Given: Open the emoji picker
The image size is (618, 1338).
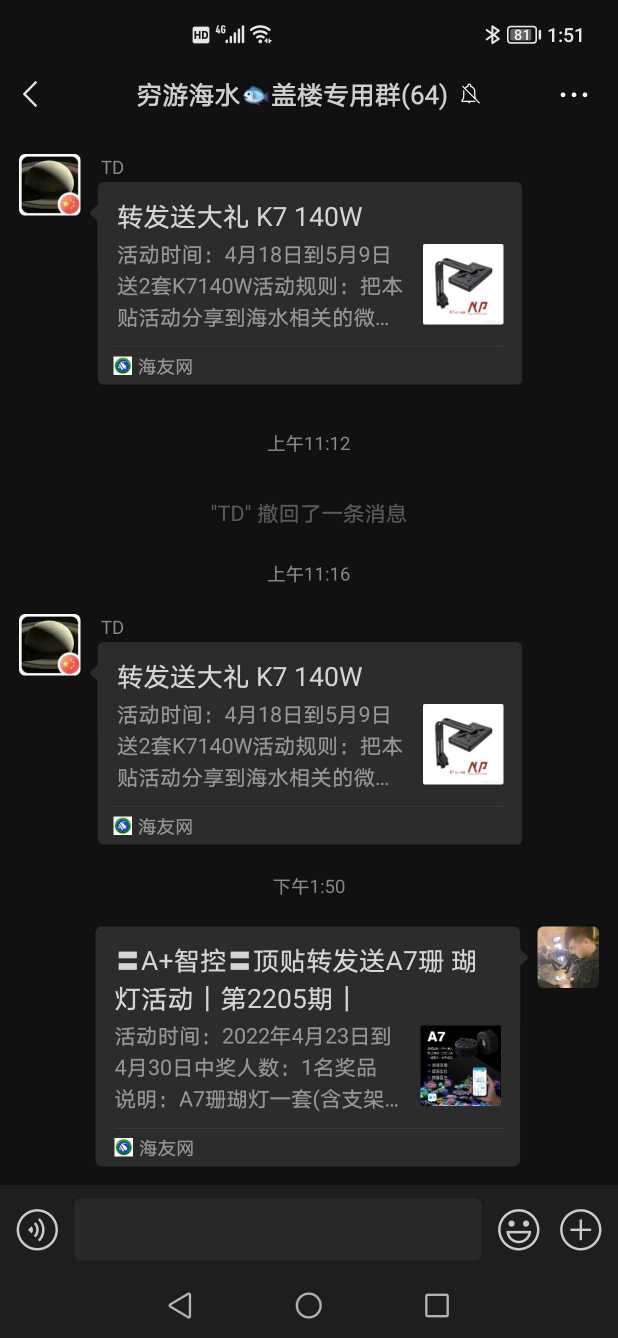Looking at the screenshot, I should pos(519,1229).
